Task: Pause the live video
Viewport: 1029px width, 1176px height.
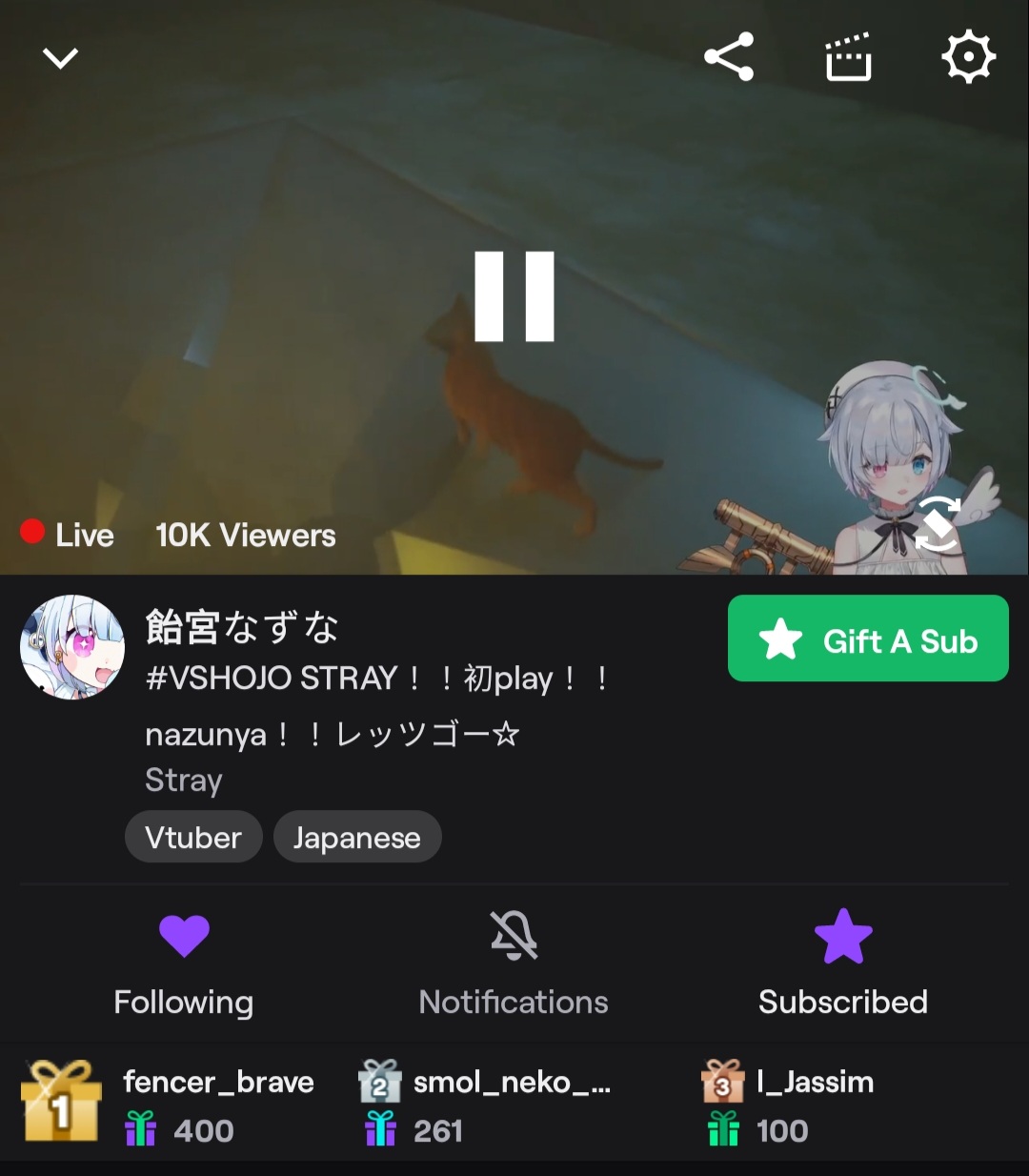Action: point(514,296)
